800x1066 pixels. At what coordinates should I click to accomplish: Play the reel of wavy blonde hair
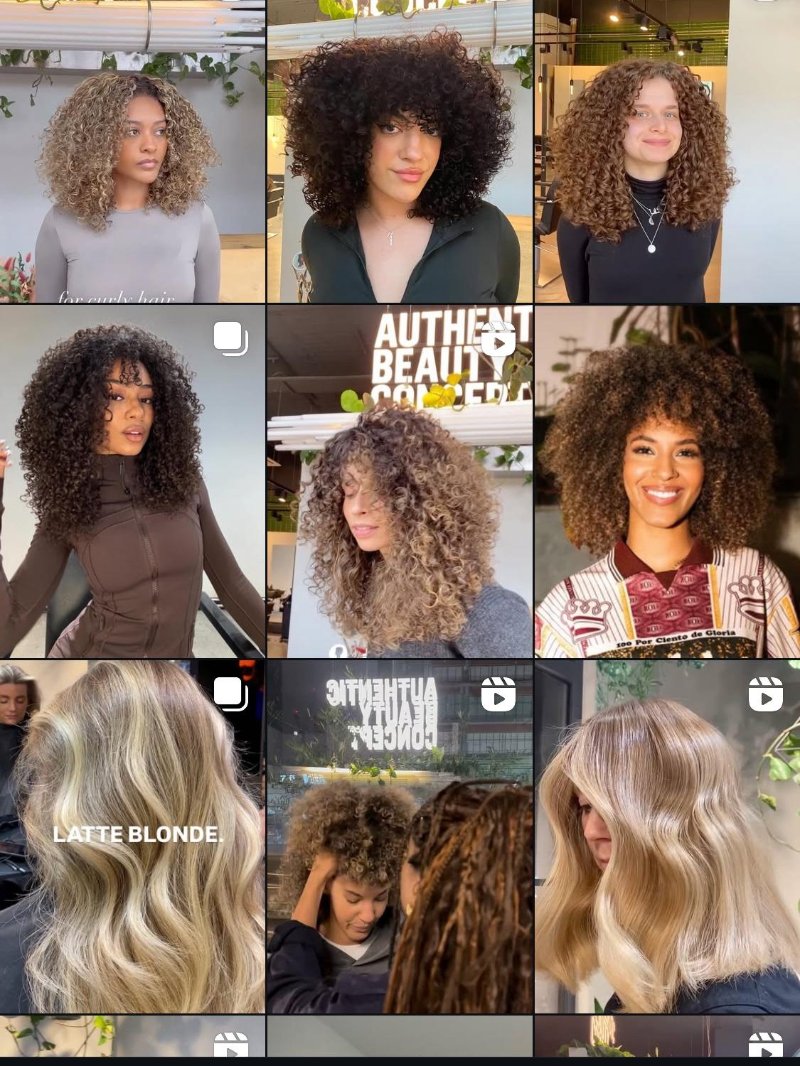click(667, 836)
